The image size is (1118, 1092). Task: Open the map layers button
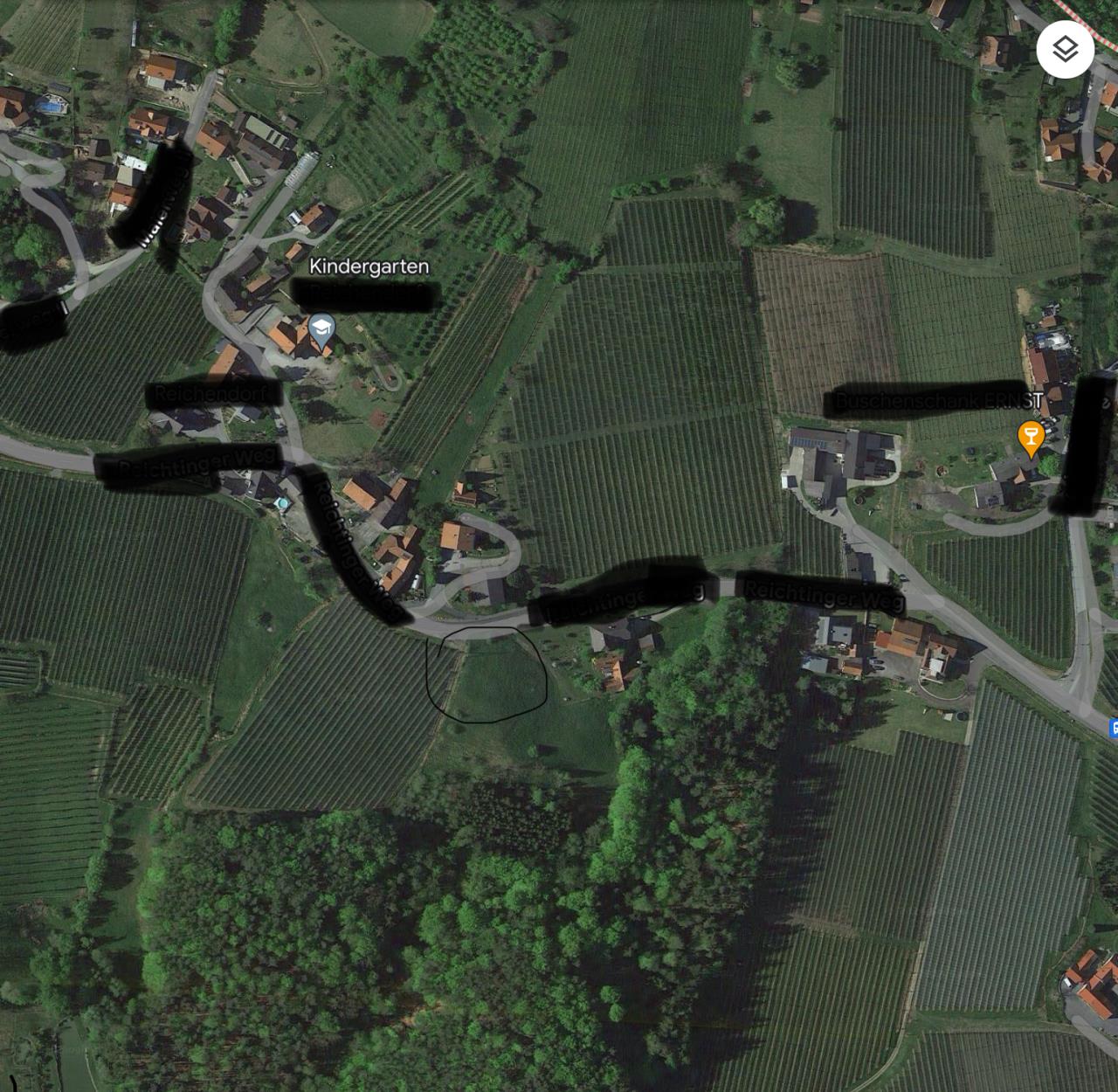(1065, 50)
